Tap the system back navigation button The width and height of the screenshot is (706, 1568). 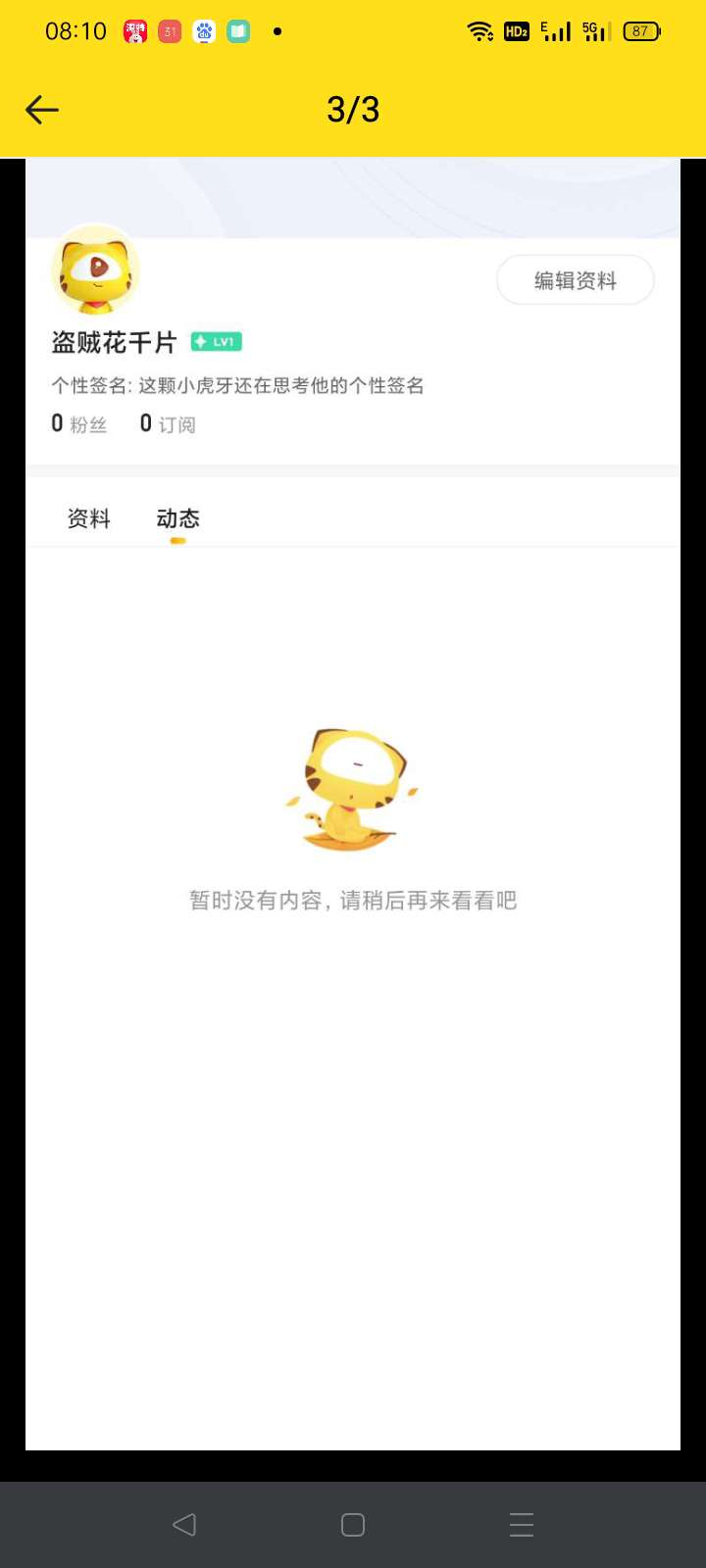184,1524
